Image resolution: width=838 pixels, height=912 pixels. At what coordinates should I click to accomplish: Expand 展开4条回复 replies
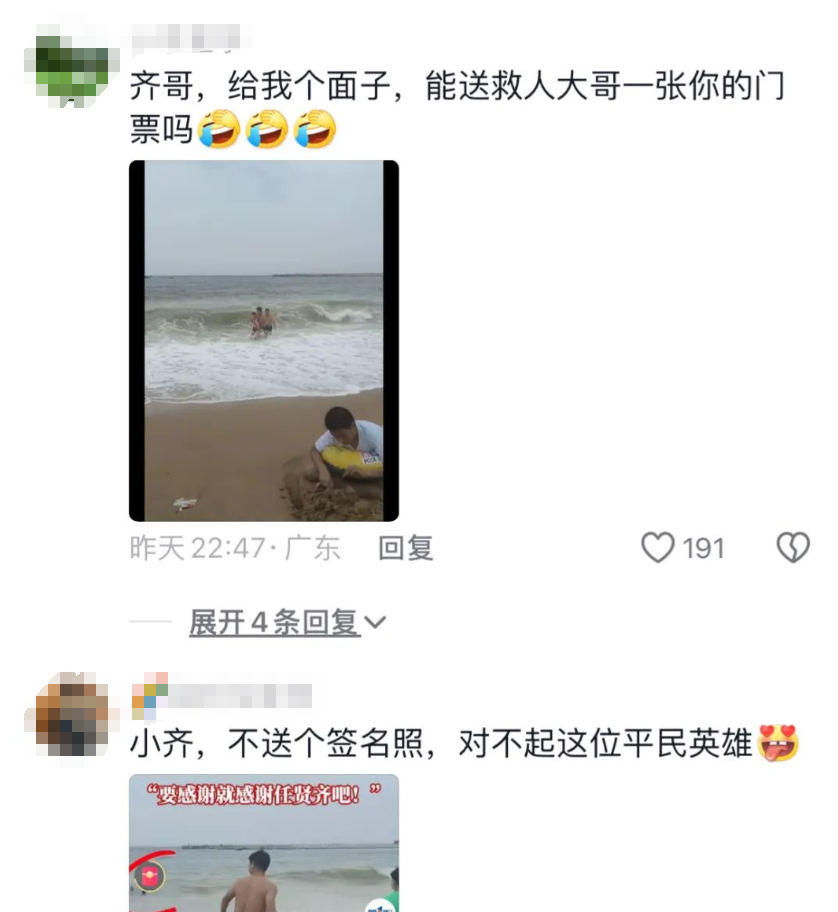287,623
